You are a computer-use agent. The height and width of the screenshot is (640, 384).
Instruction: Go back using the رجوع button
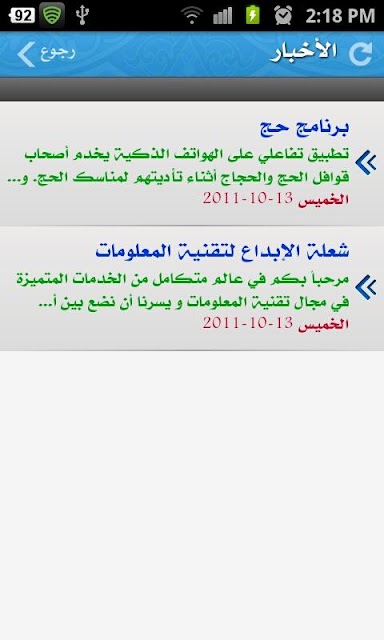coord(46,54)
